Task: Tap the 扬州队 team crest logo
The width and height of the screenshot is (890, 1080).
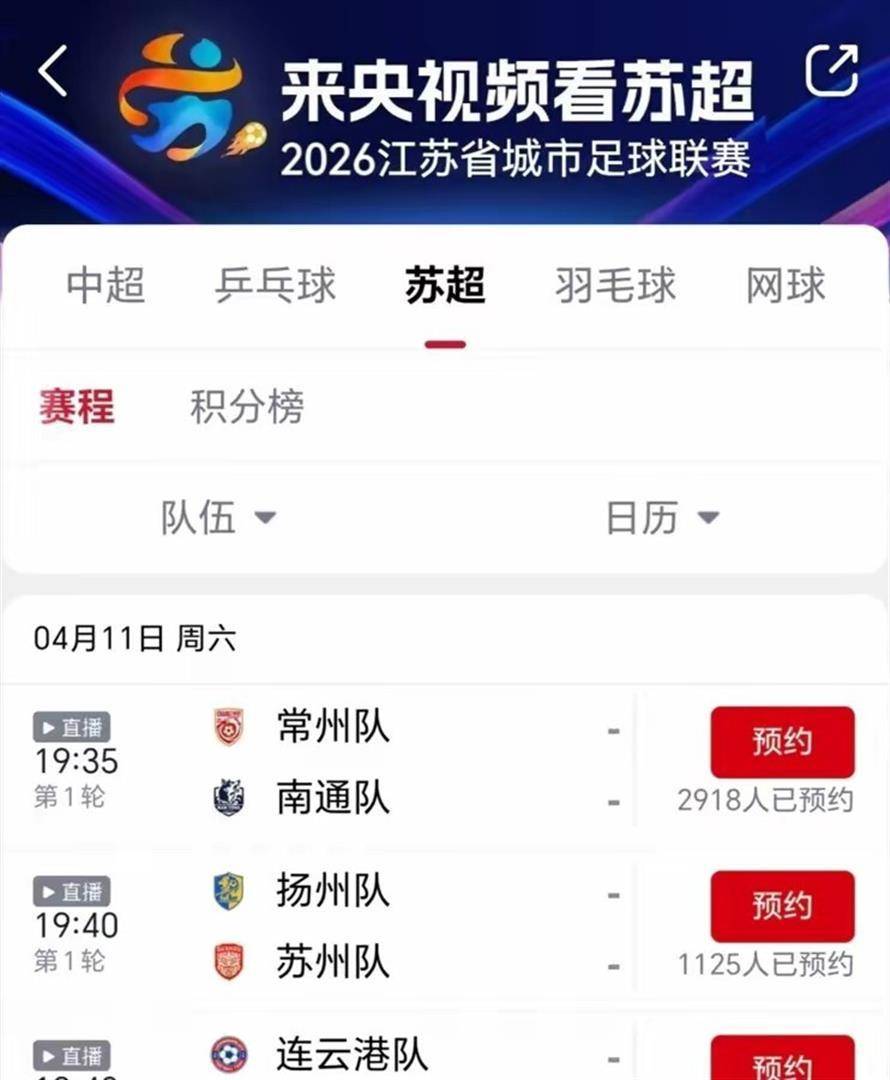Action: (x=228, y=890)
